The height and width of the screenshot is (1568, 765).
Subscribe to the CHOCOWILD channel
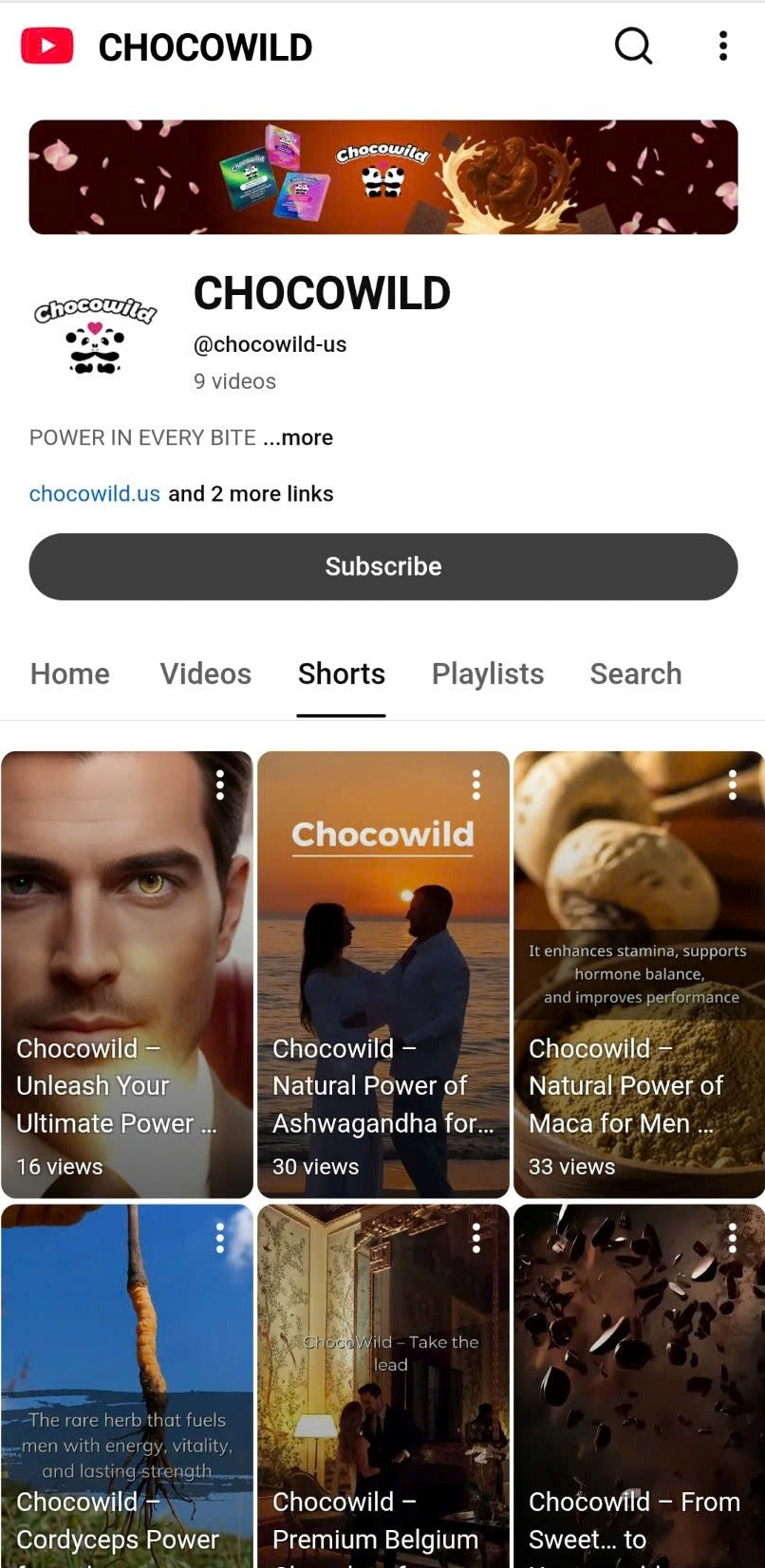382,566
